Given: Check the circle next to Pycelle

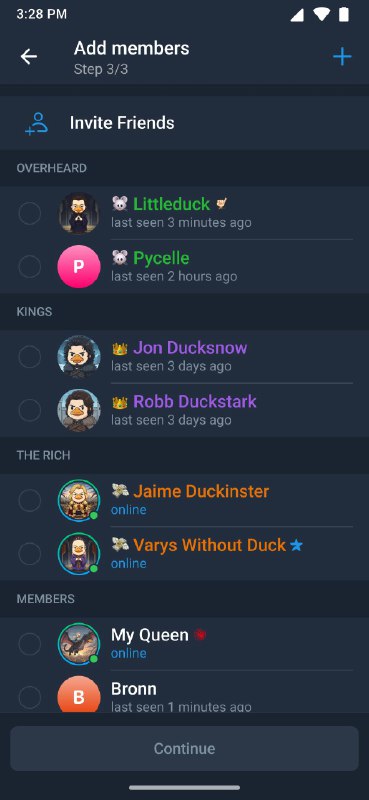Looking at the screenshot, I should click(30, 266).
